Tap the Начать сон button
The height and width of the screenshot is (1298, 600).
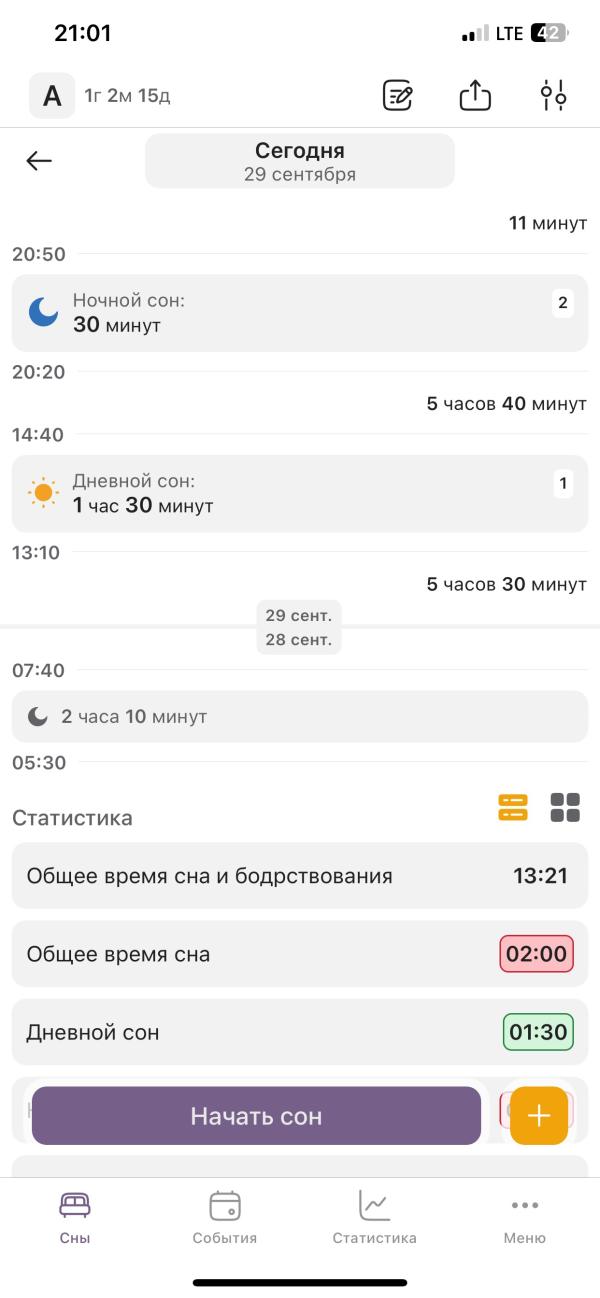(x=256, y=1115)
